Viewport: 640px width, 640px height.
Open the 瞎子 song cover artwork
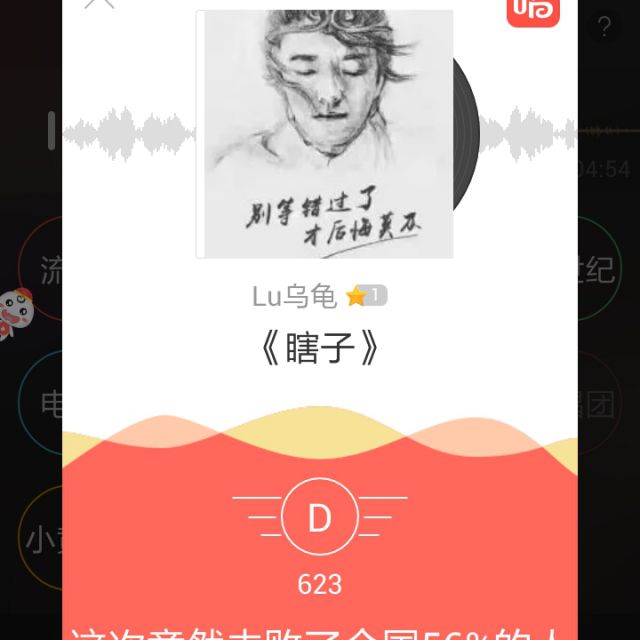point(325,134)
